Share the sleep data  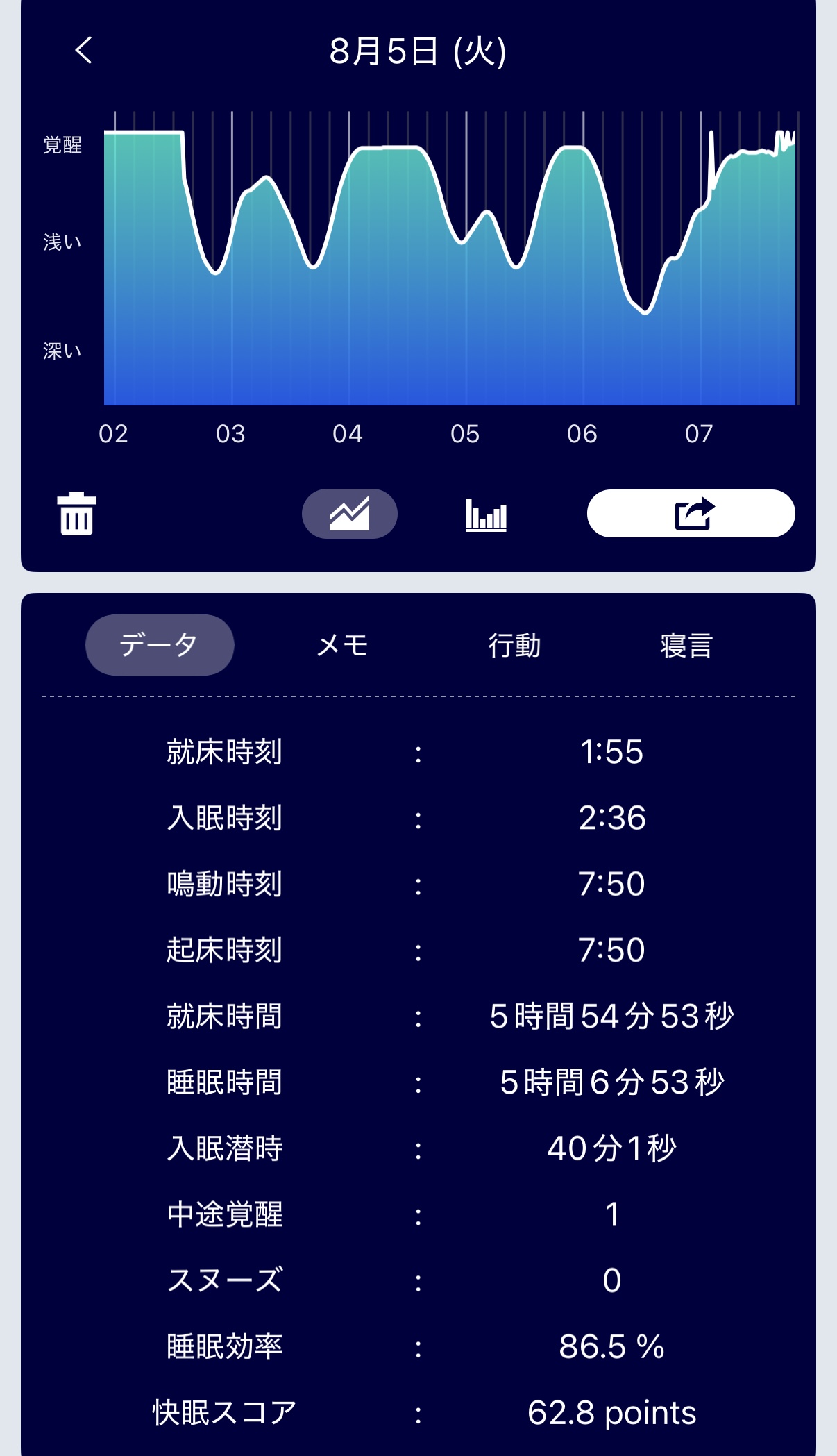point(691,513)
